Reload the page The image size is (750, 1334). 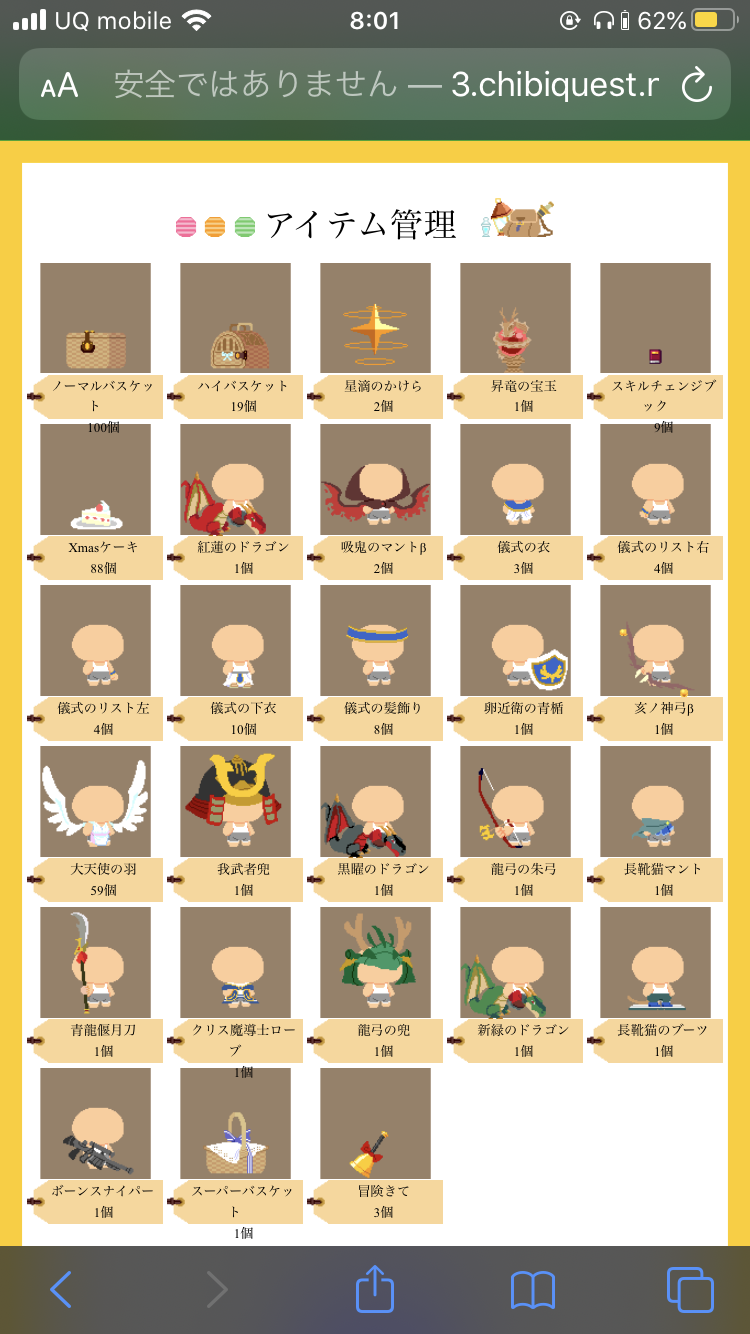click(696, 85)
